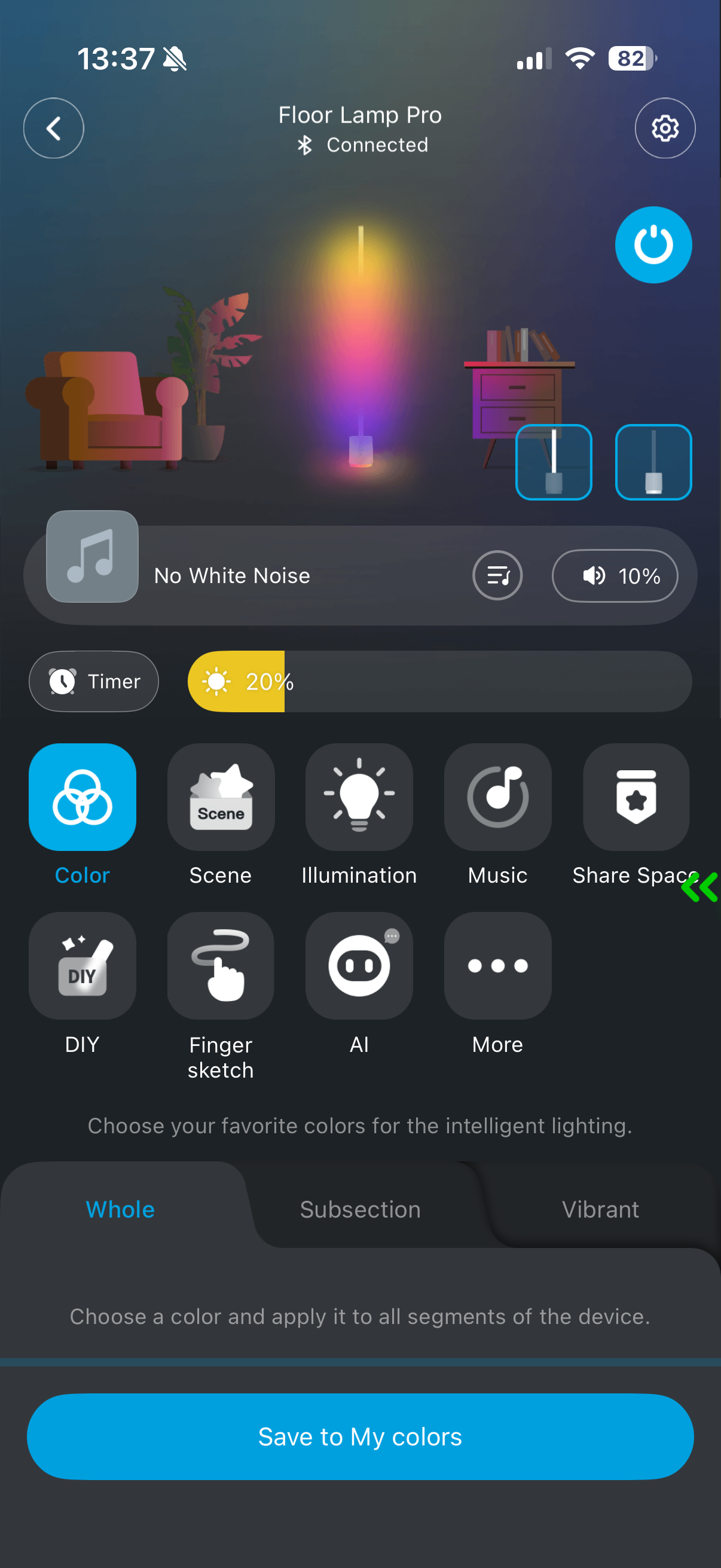Viewport: 721px width, 1568px height.
Task: Toggle the lamp power button
Action: pyautogui.click(x=653, y=245)
